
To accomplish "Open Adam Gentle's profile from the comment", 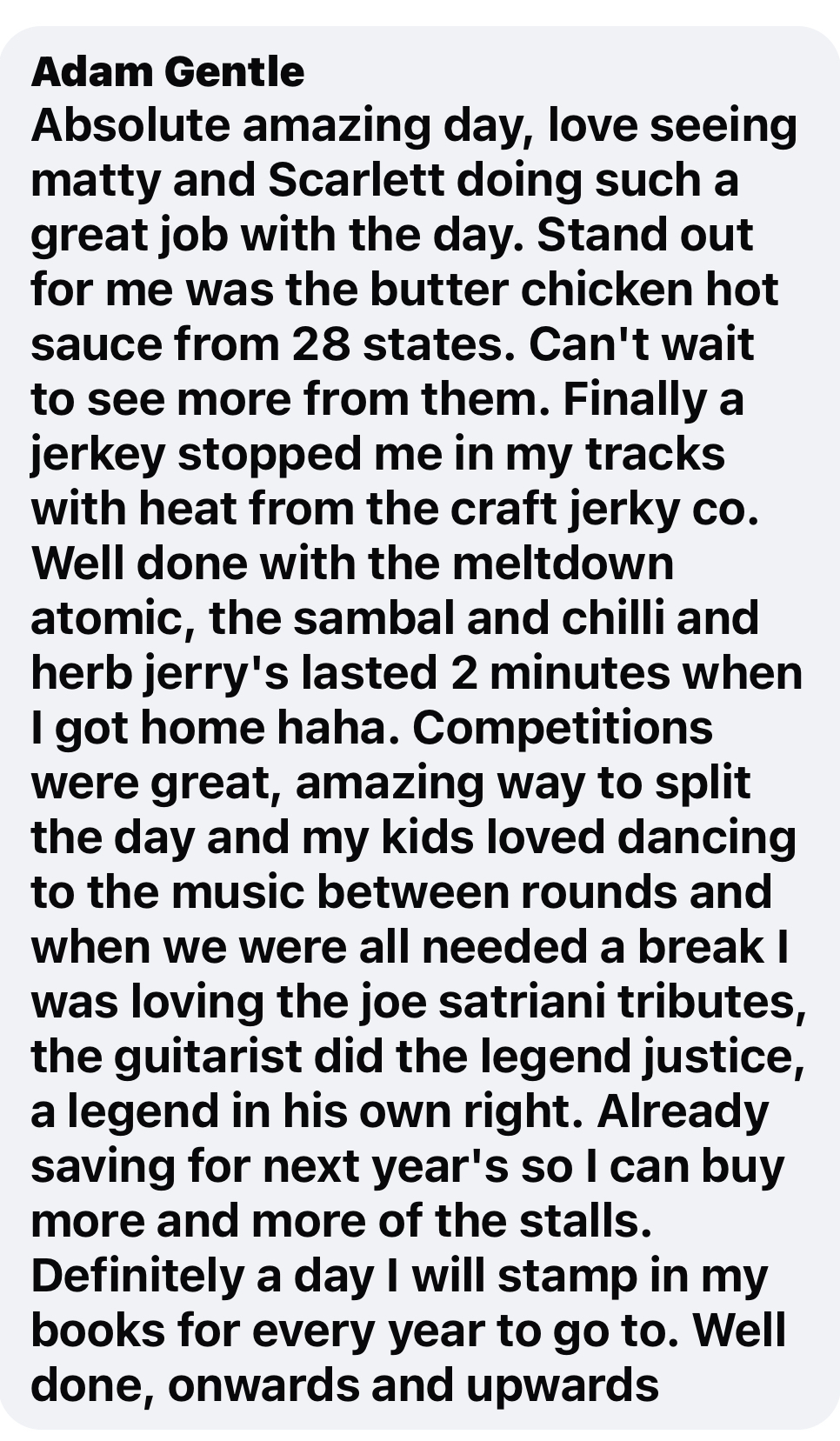I will (x=168, y=71).
